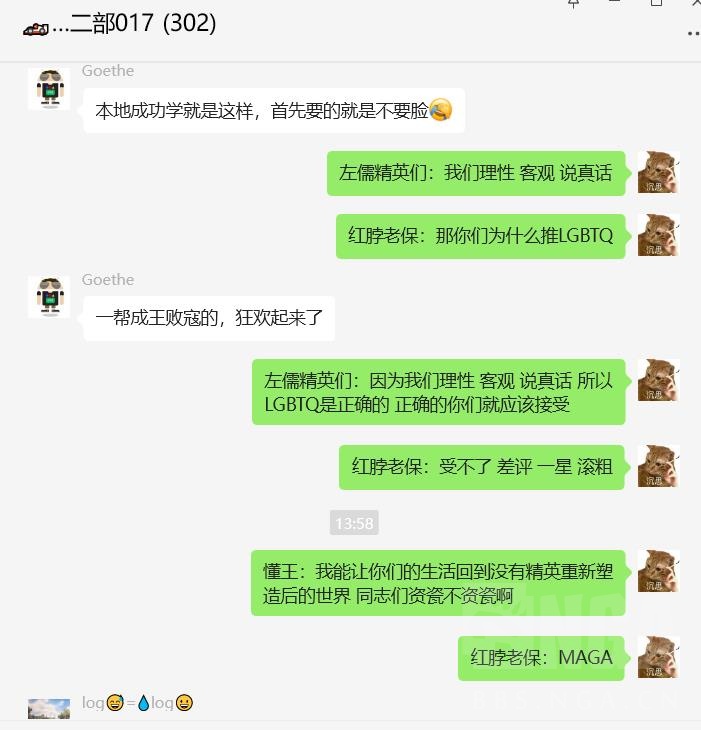Open Goethe's avatar beside 一帮成王败寇的 message

coord(48,297)
